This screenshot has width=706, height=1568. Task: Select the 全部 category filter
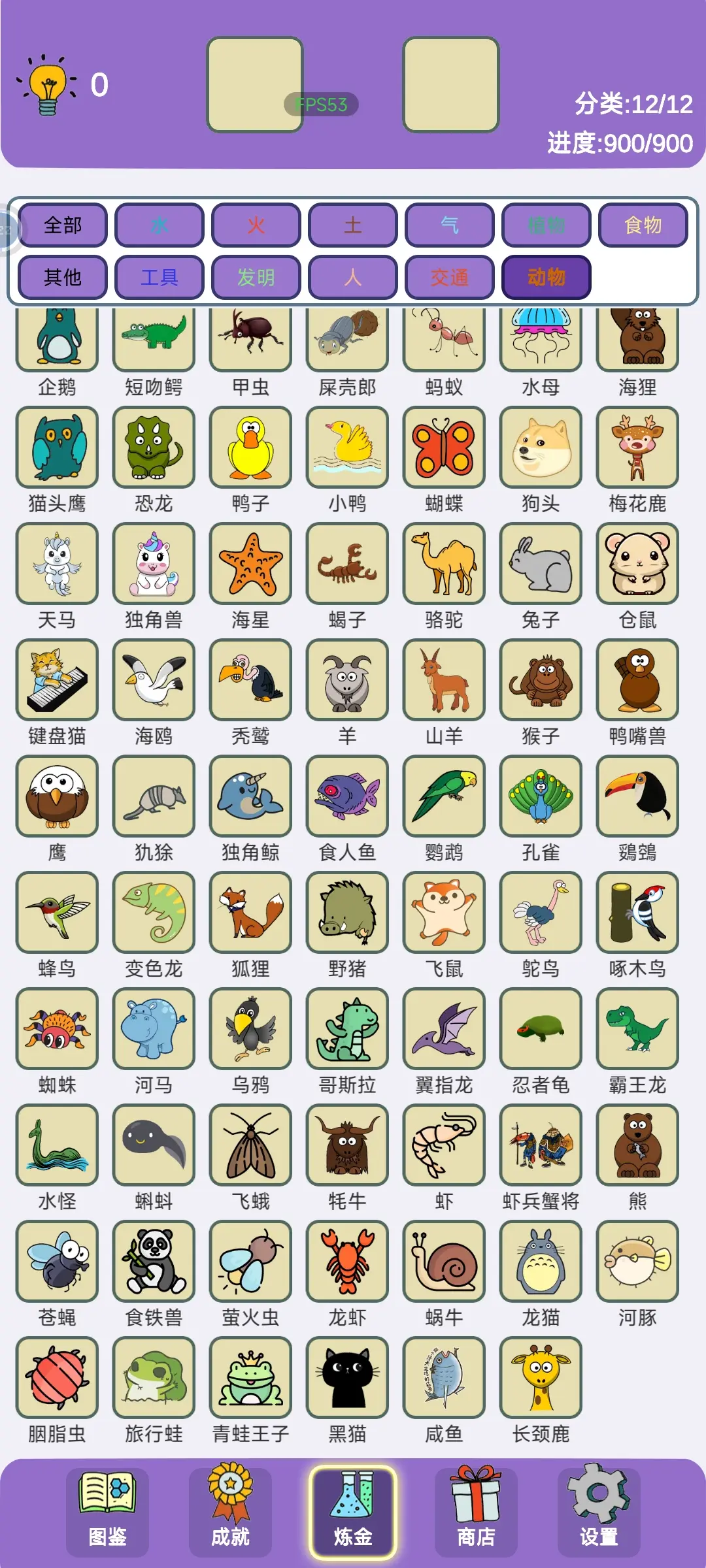click(63, 225)
